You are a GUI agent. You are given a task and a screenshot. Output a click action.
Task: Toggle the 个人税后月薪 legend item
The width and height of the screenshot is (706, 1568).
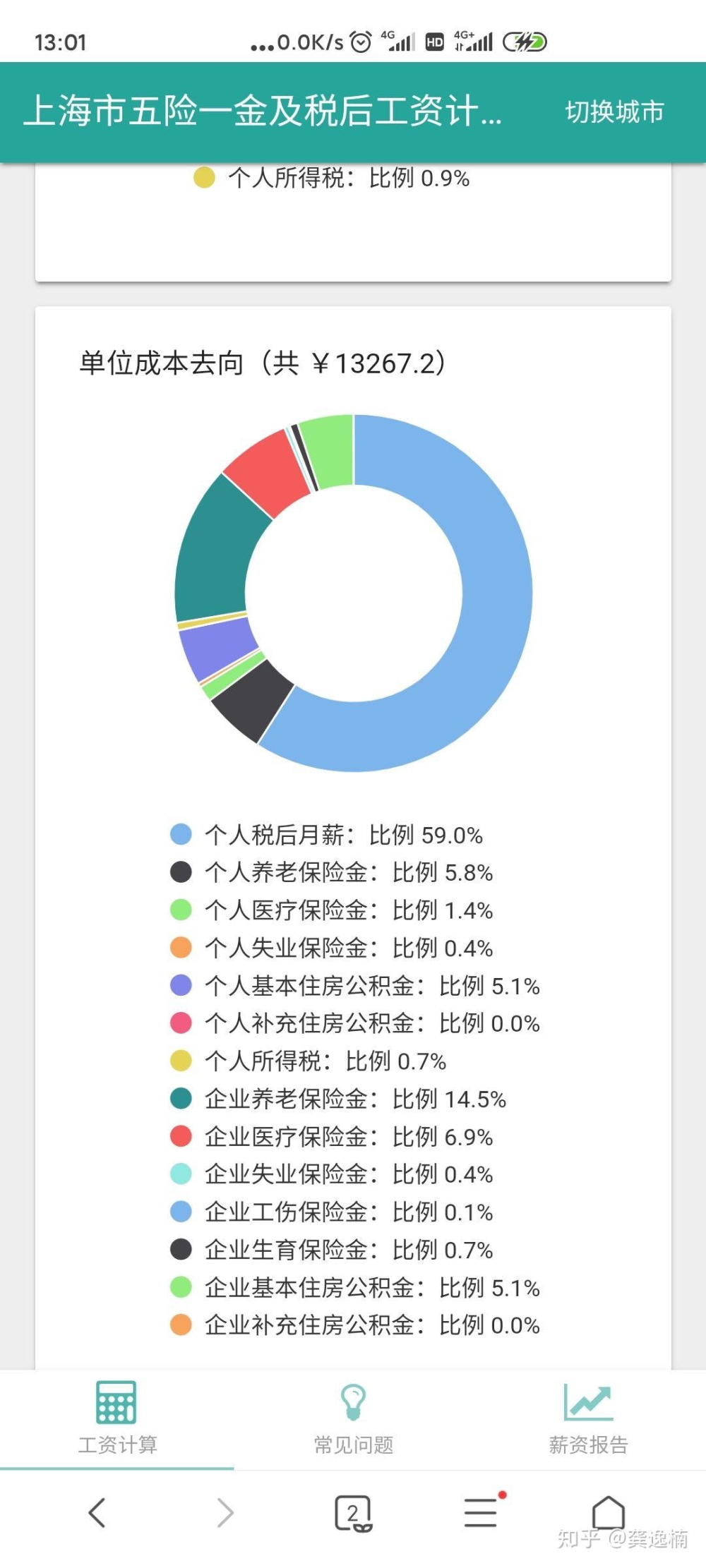tap(327, 835)
